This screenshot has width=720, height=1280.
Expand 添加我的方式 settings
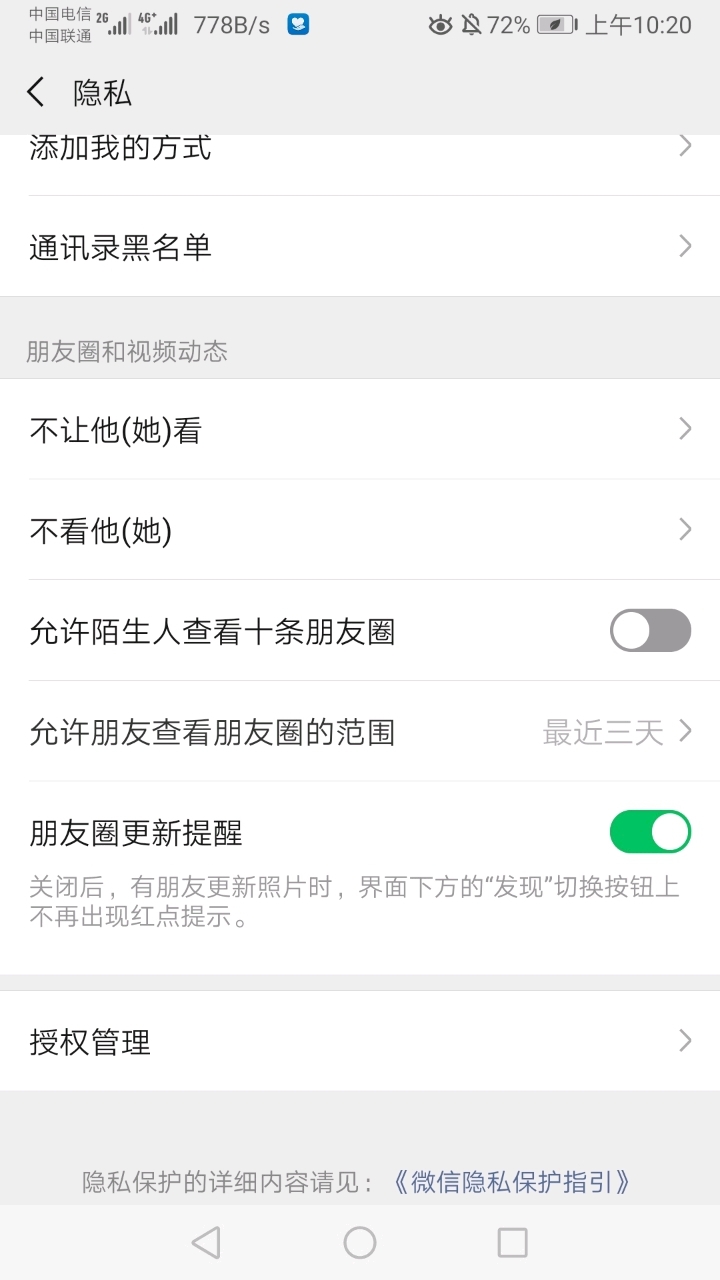pyautogui.click(x=360, y=147)
